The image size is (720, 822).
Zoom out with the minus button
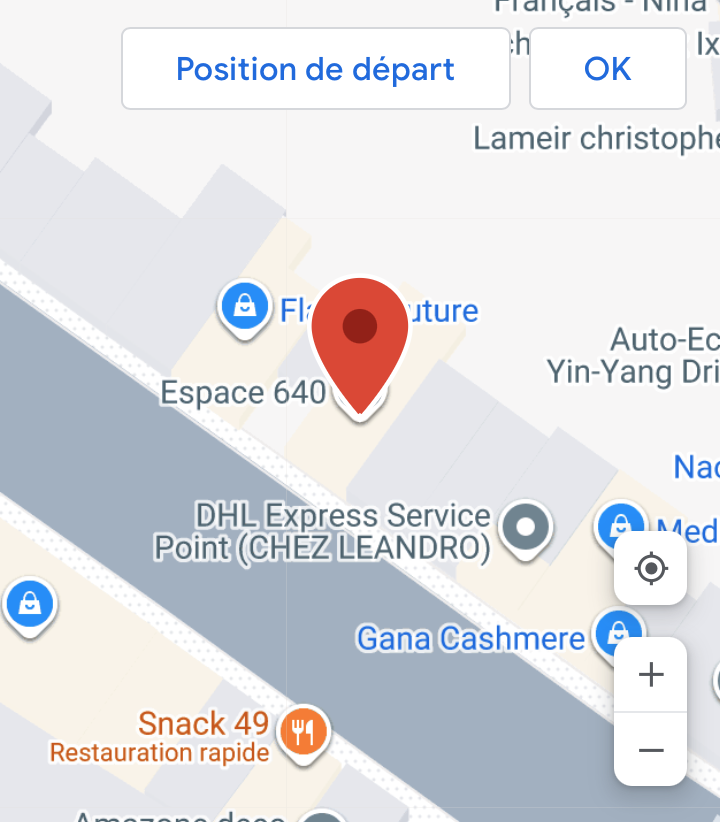pyautogui.click(x=650, y=749)
